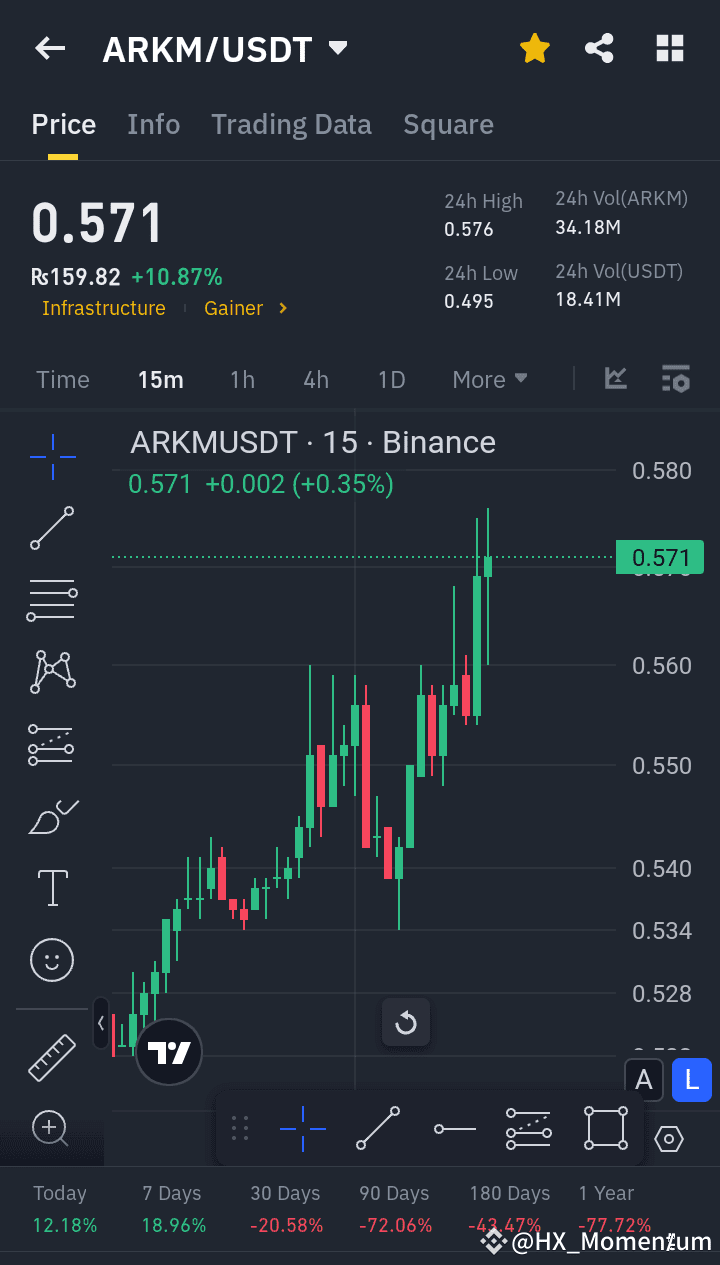The image size is (720, 1265).
Task: Select the crosshair tool in the drawing sidebar
Action: (x=51, y=457)
